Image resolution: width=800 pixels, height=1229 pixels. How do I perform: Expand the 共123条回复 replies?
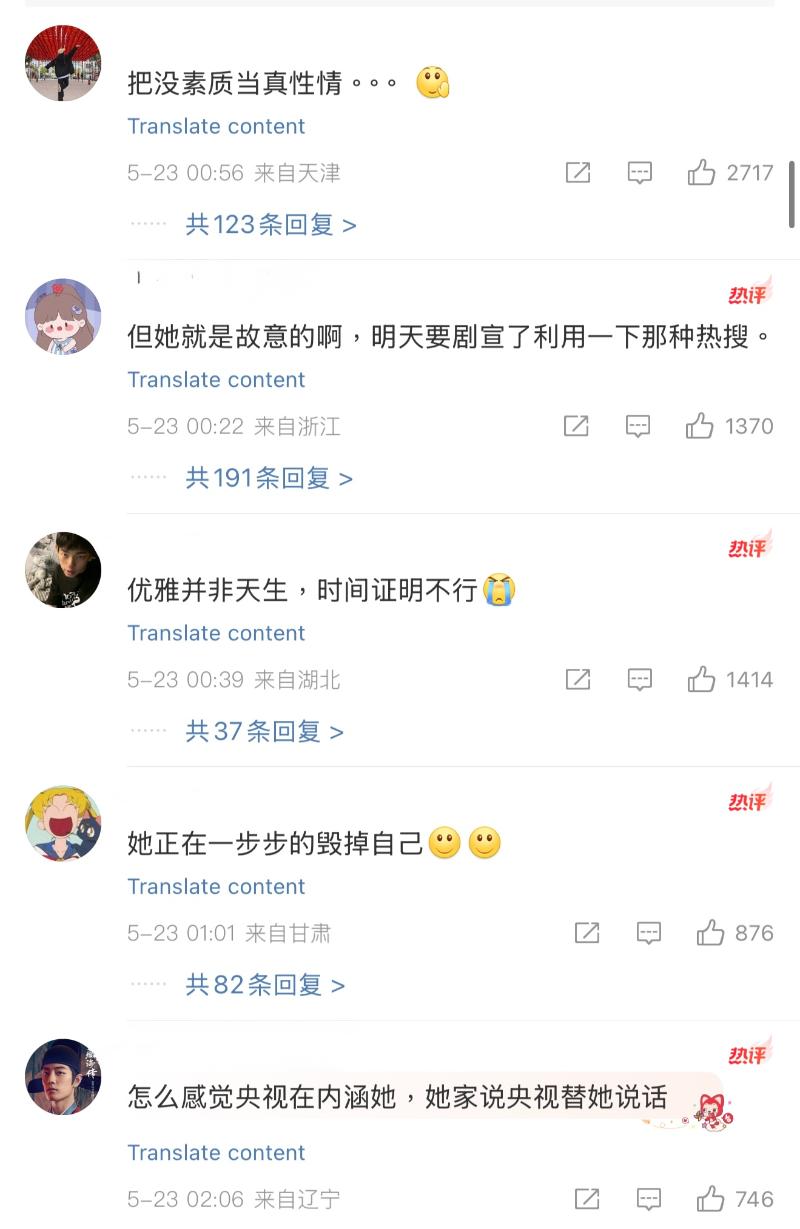270,225
